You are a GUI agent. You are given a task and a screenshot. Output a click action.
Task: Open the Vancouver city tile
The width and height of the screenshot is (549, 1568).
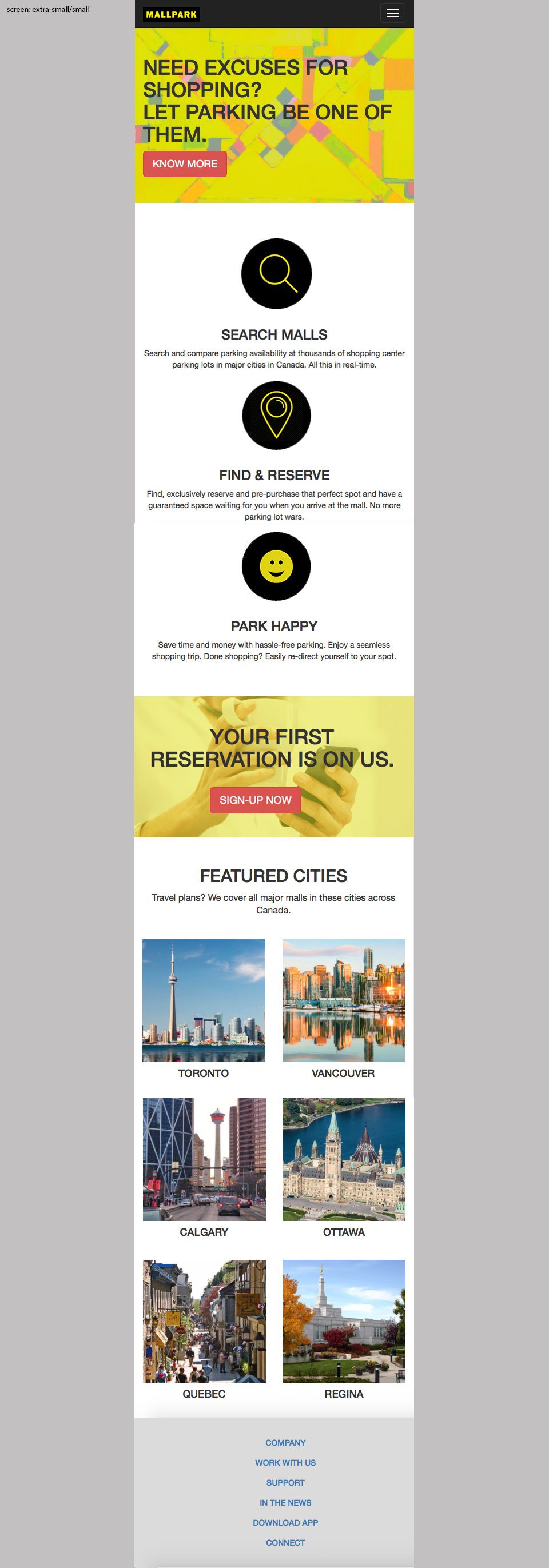pyautogui.click(x=343, y=1001)
